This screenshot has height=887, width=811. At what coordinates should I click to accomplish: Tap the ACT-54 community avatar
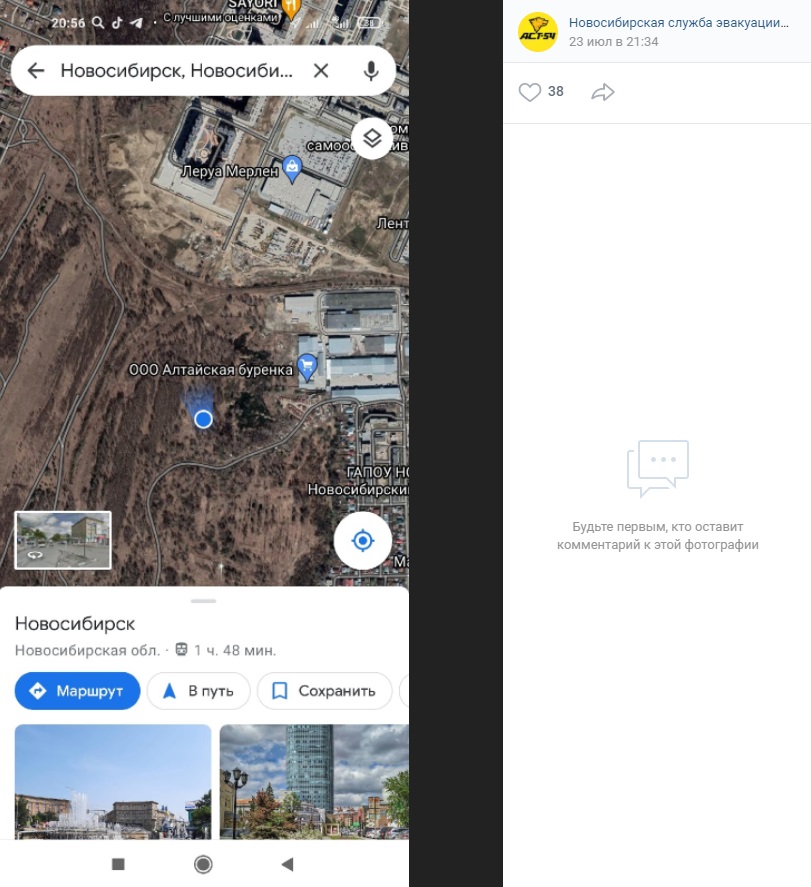(538, 32)
